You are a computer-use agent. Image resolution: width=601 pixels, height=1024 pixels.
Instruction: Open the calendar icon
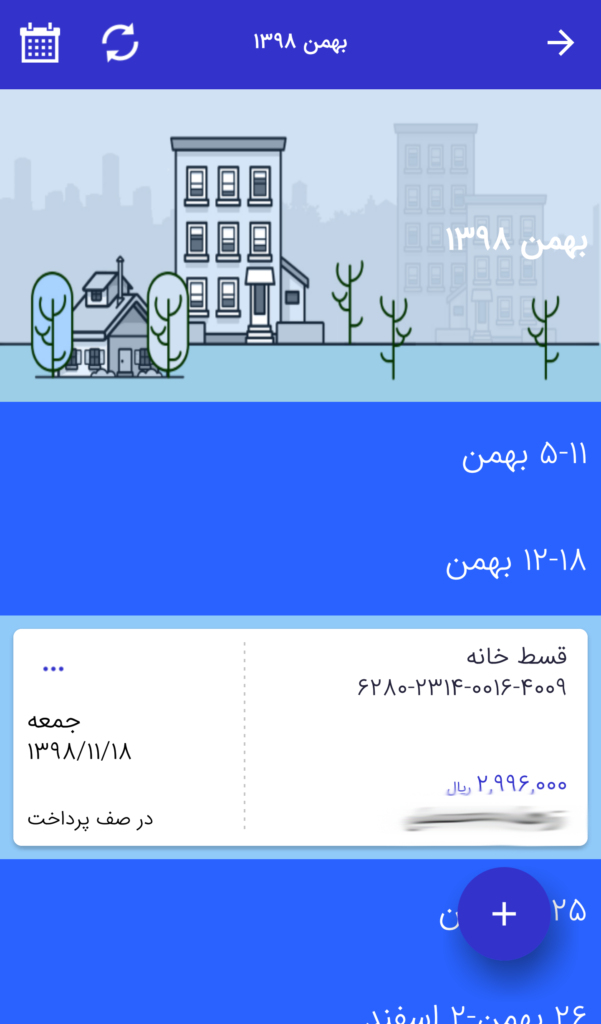point(40,43)
